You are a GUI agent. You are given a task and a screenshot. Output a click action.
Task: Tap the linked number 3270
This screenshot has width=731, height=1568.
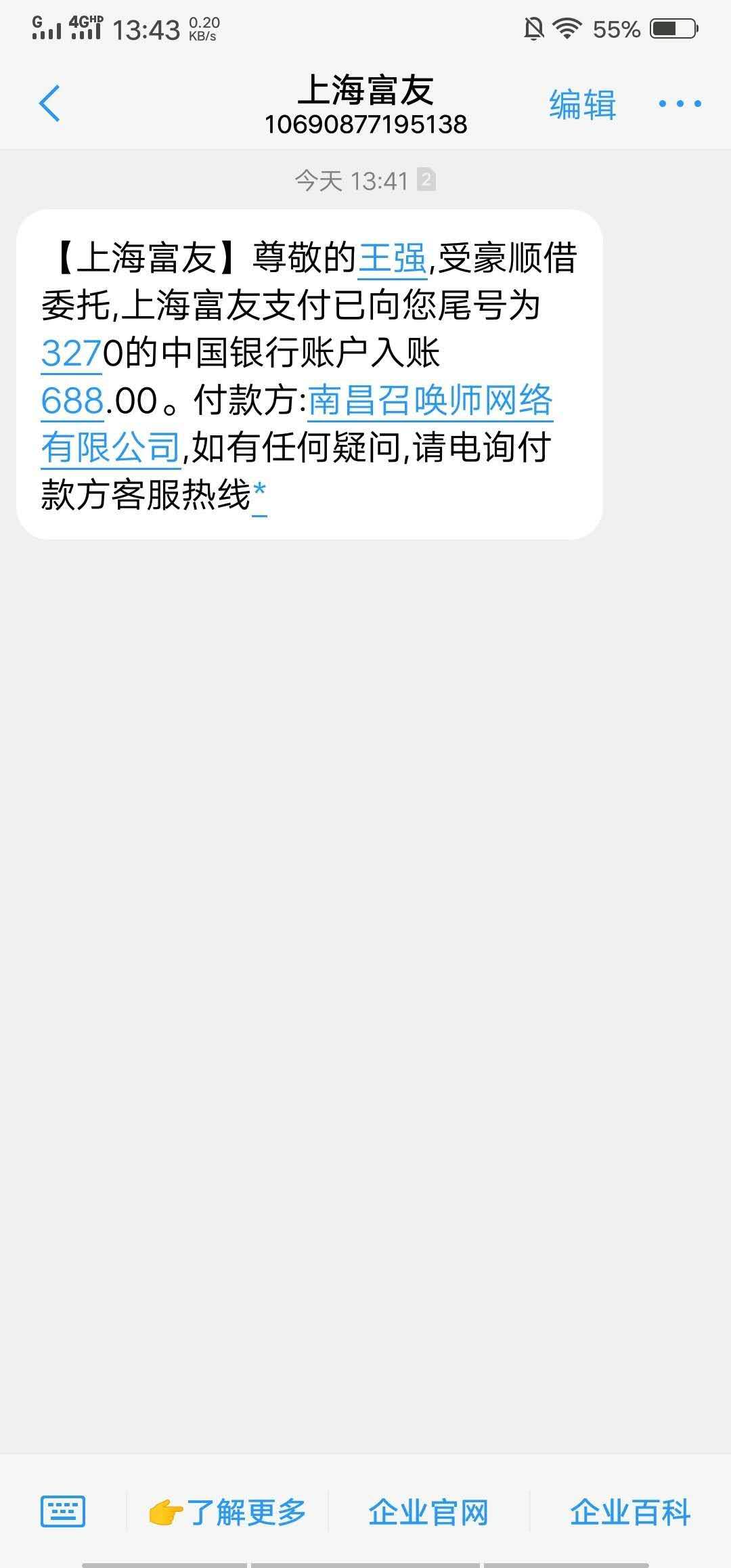click(71, 353)
